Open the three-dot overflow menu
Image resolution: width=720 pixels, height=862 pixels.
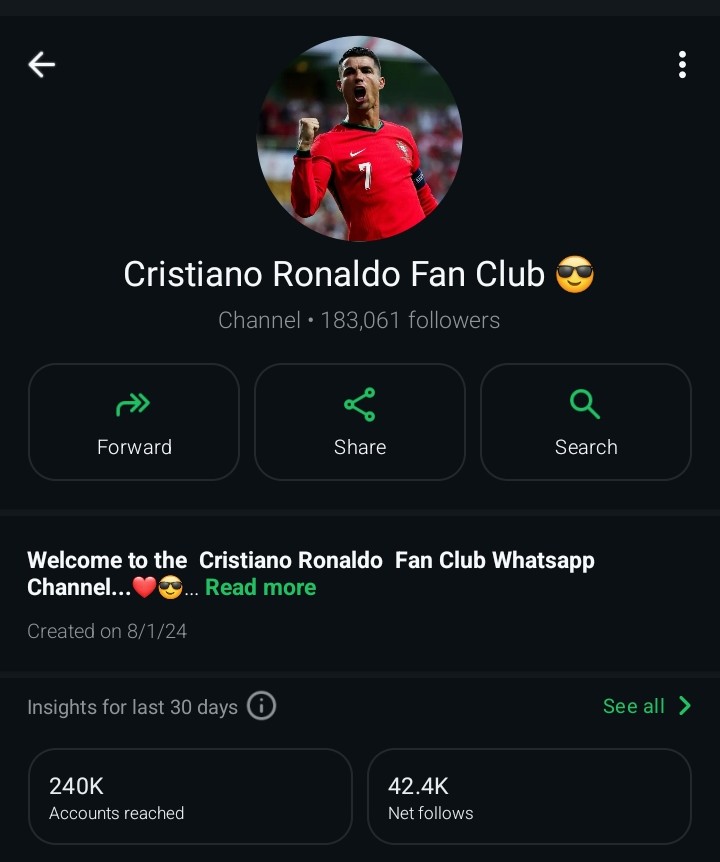click(x=682, y=65)
